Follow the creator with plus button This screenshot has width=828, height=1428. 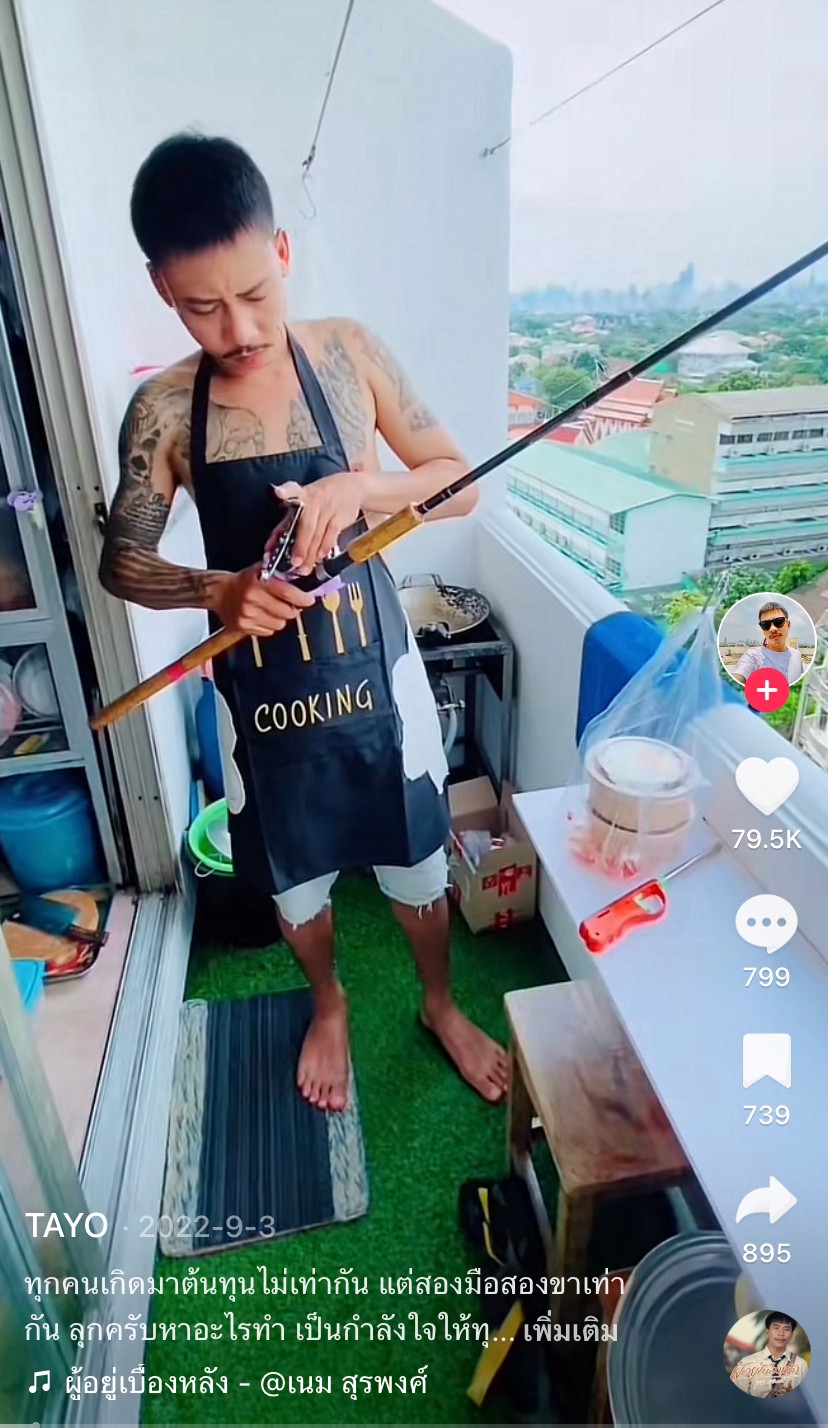point(767,691)
